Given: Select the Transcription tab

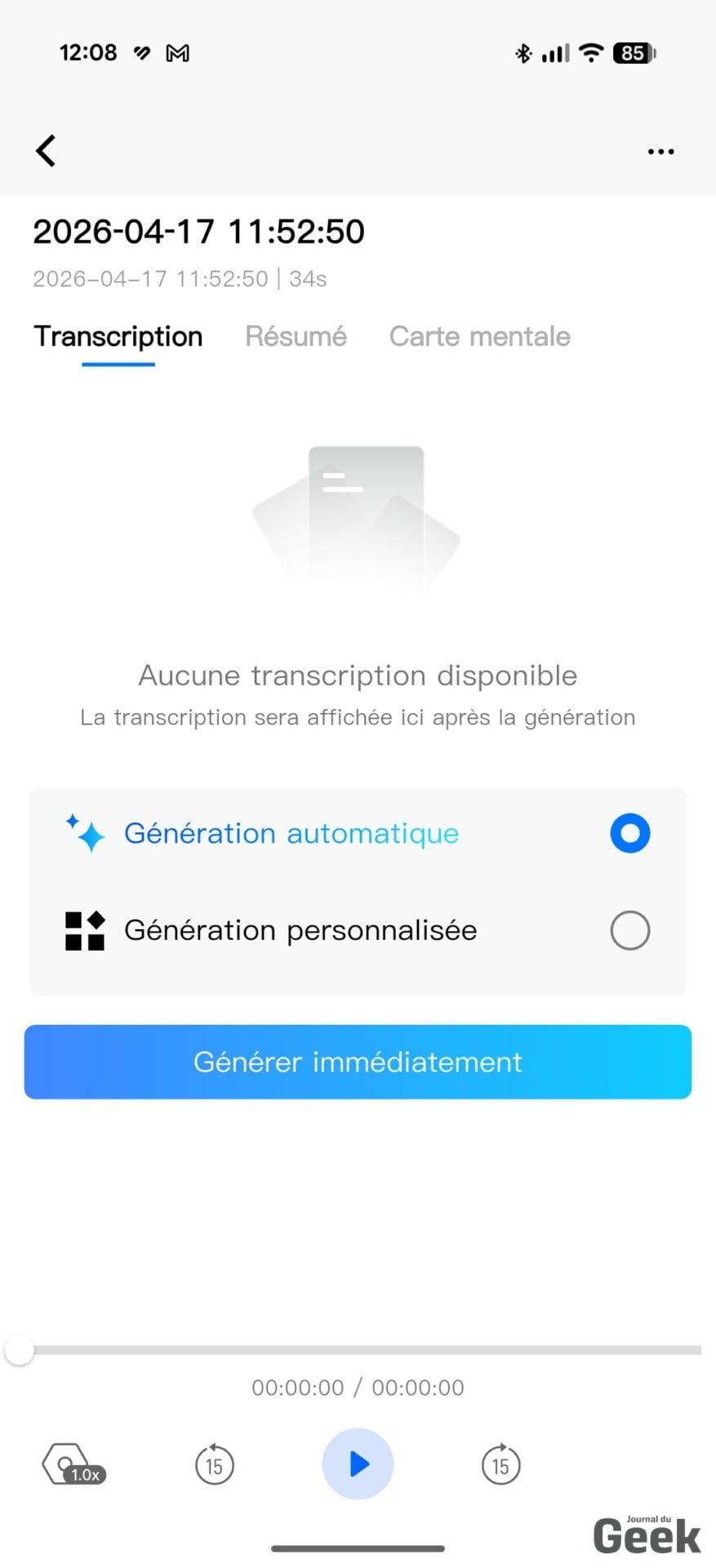Looking at the screenshot, I should click(x=118, y=336).
